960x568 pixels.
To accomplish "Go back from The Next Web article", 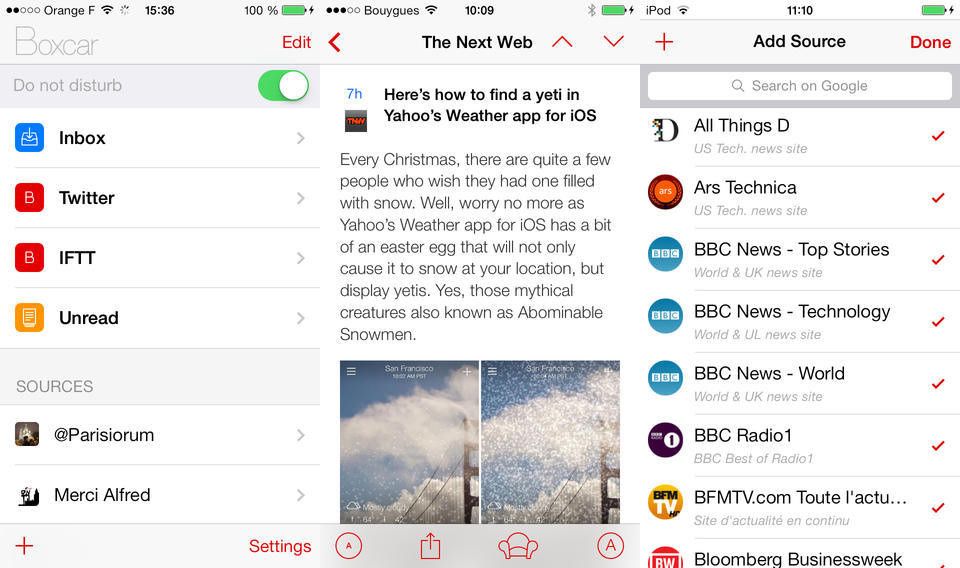I will [x=335, y=42].
